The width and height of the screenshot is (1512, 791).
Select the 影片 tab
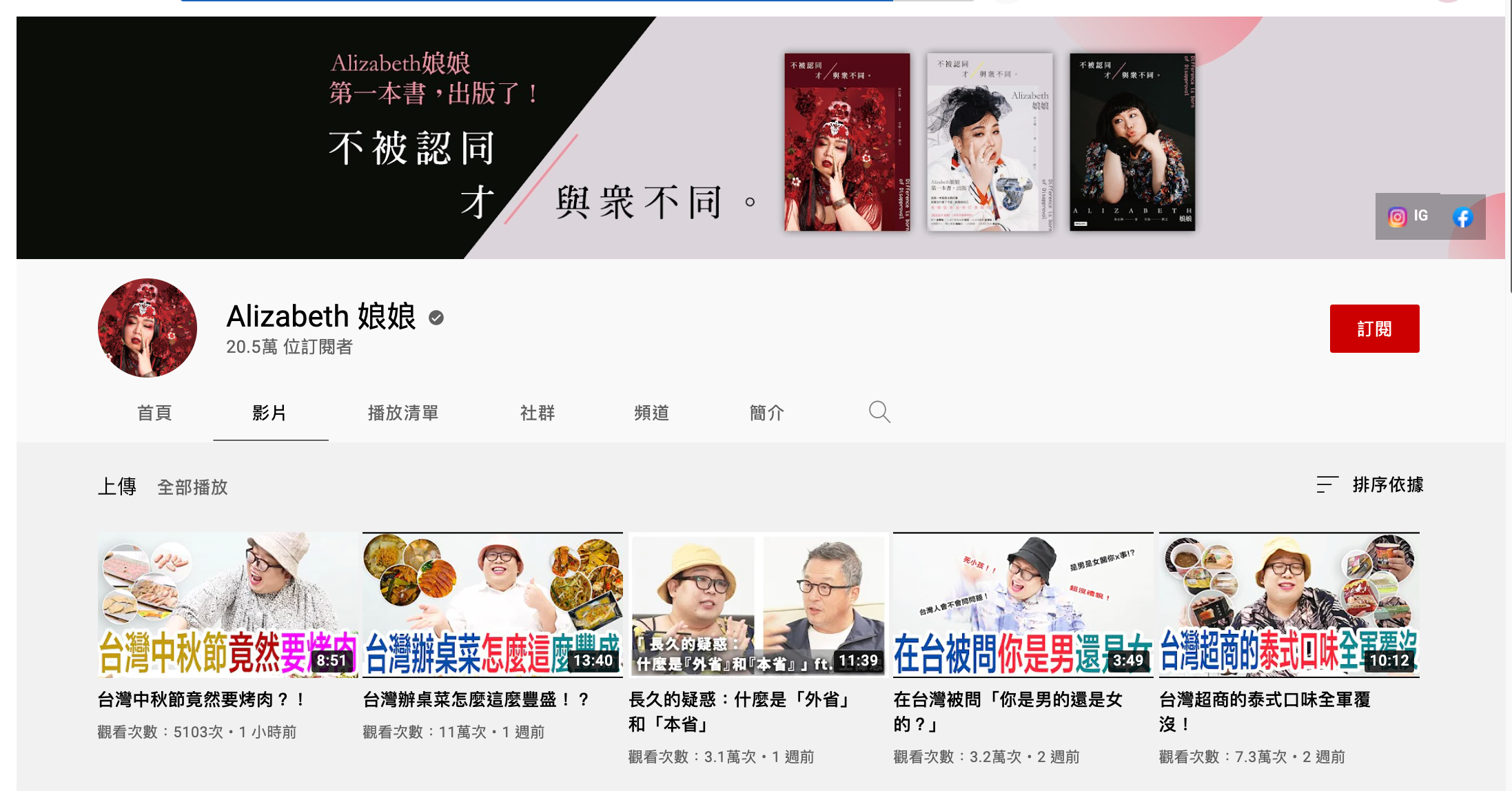coord(269,413)
